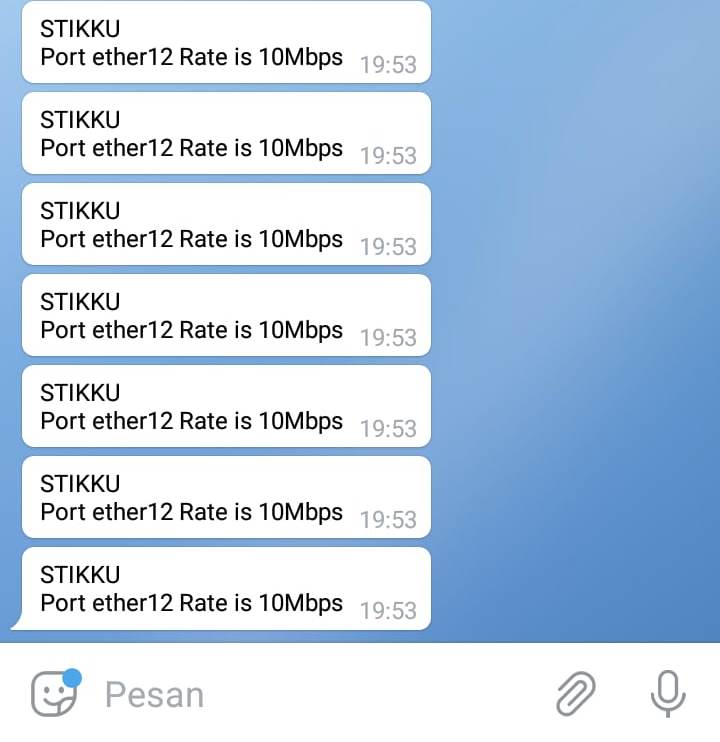720x742 pixels.
Task: Attach a file with the paperclip icon
Action: (576, 693)
